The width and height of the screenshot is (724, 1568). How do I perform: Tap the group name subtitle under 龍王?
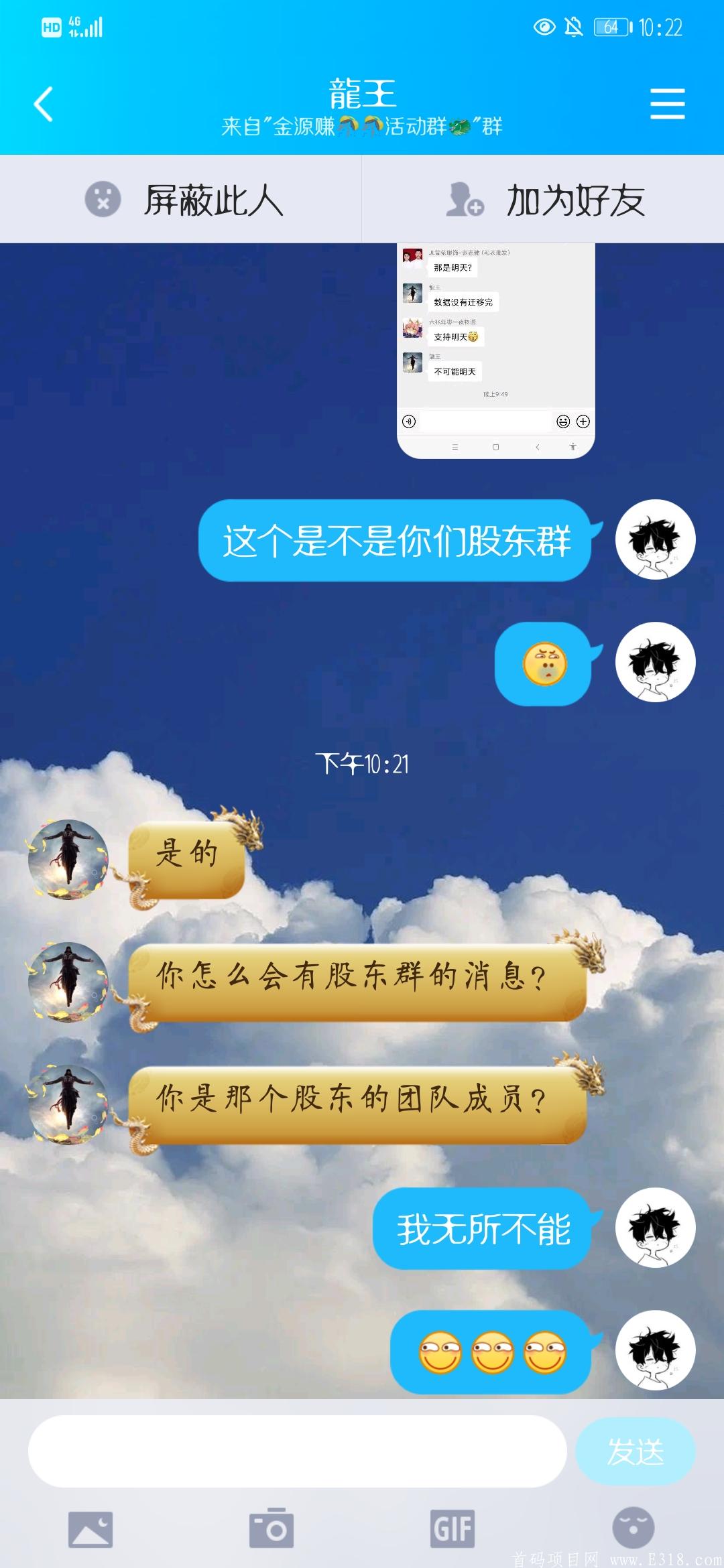pyautogui.click(x=362, y=125)
